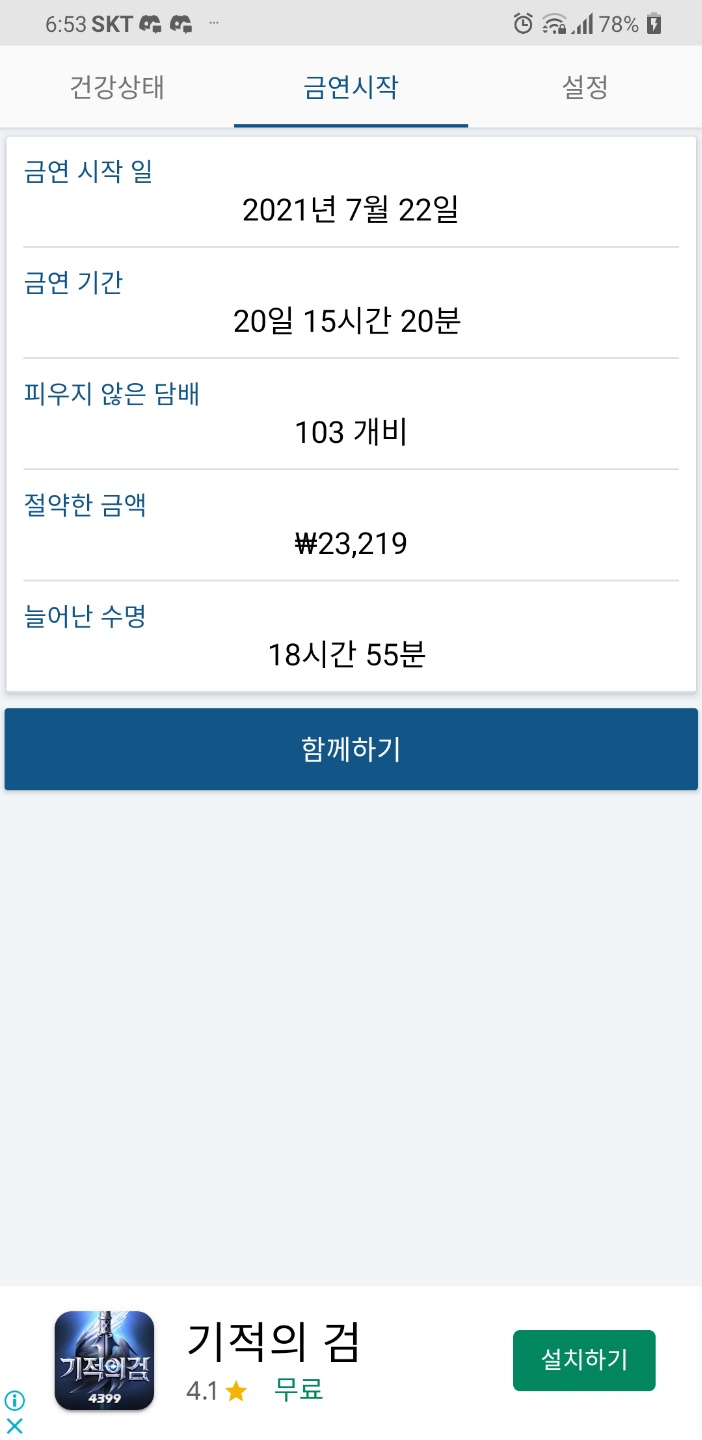Open the 설정 tab
The width and height of the screenshot is (702, 1440).
[585, 87]
